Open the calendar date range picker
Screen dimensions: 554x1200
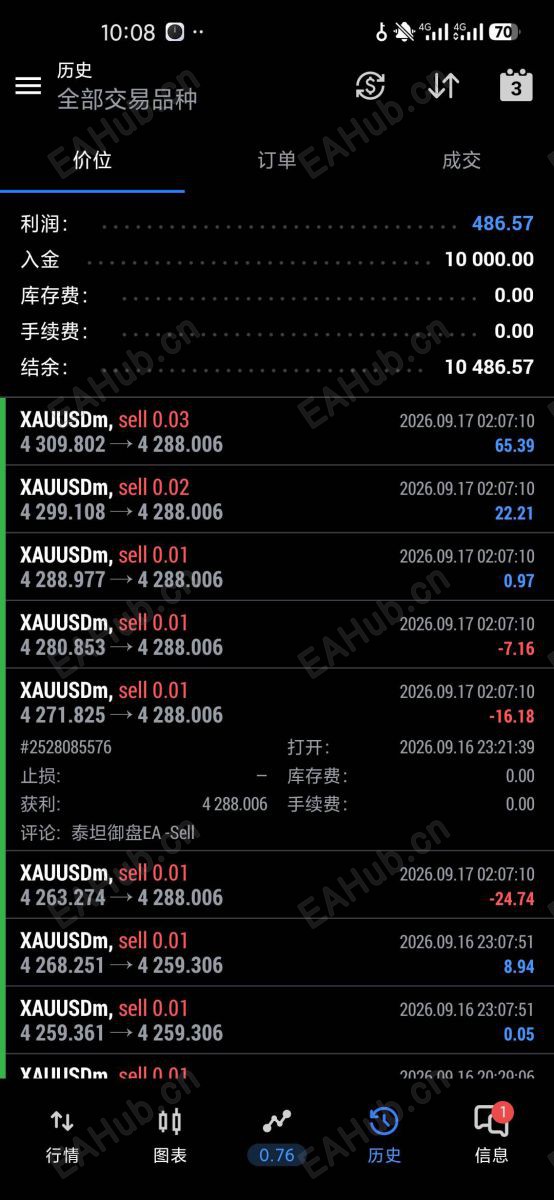pos(516,86)
